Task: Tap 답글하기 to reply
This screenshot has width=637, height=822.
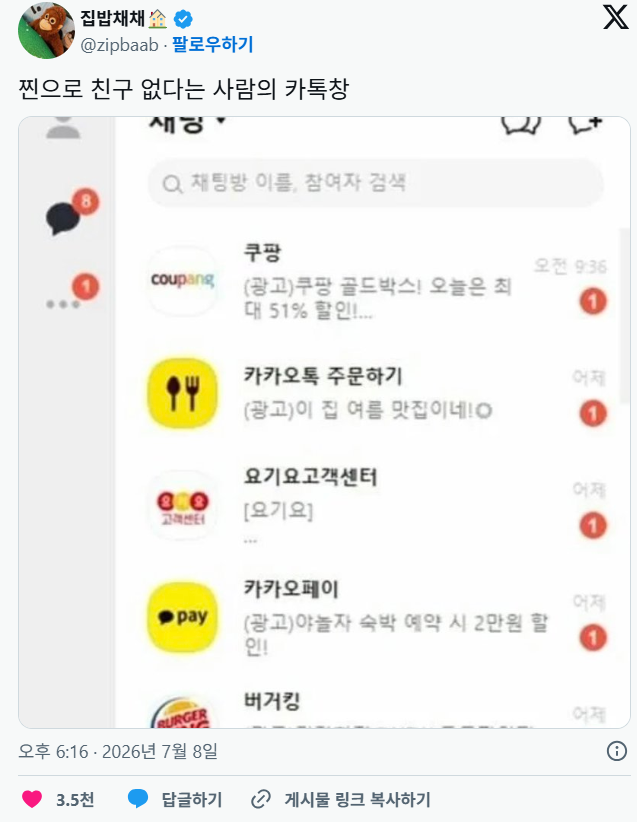Action: (175, 799)
